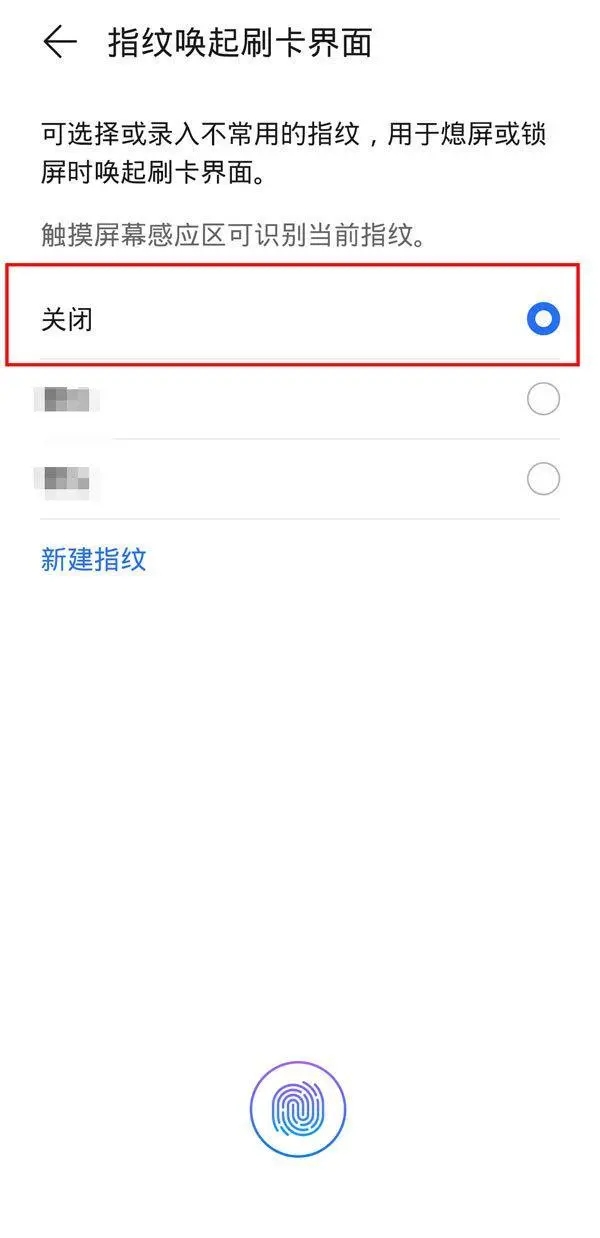Select the second blurred fingerprint option
This screenshot has width=600, height=1238.
pos(543,480)
